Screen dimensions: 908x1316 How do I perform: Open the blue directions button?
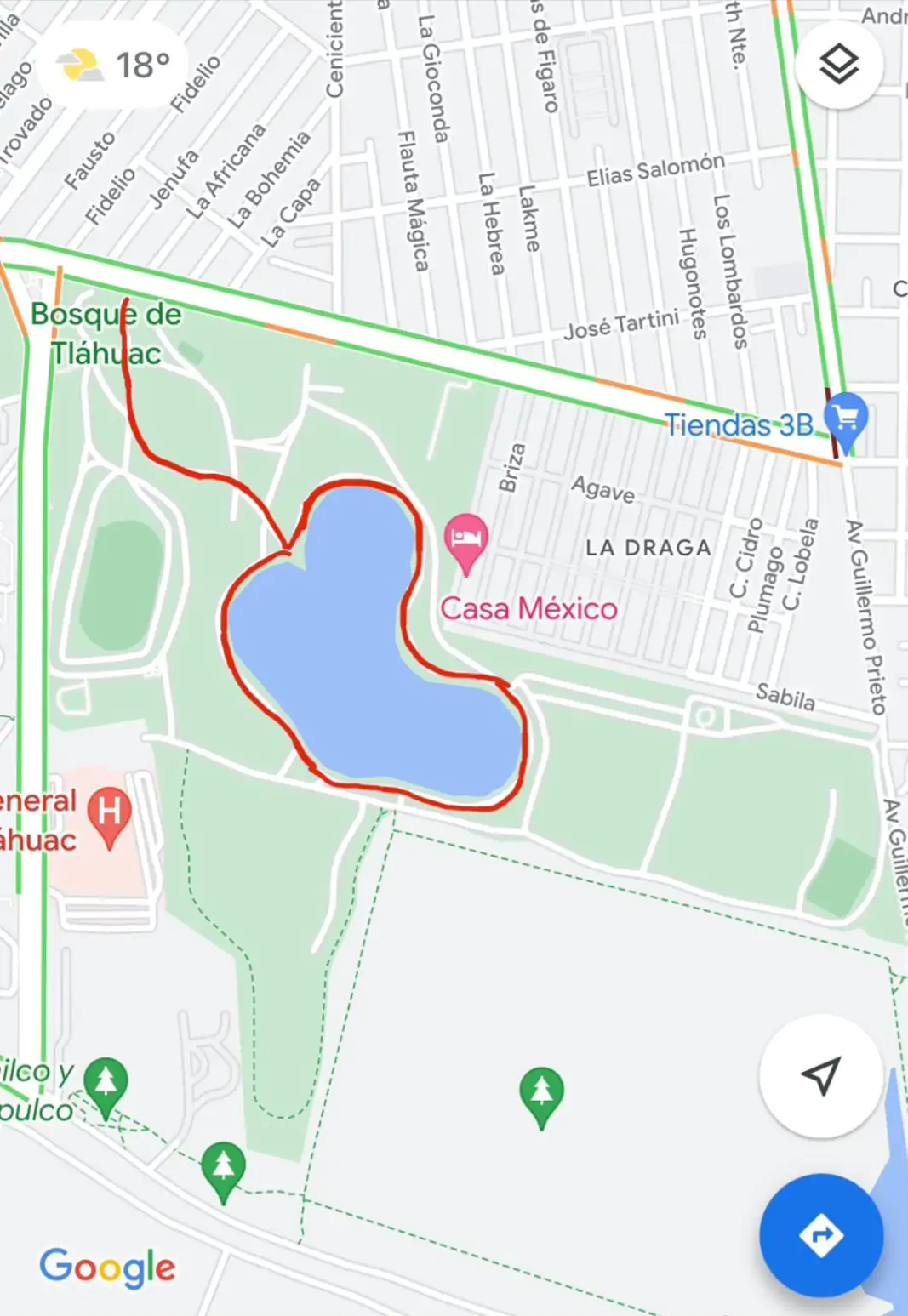point(820,1234)
